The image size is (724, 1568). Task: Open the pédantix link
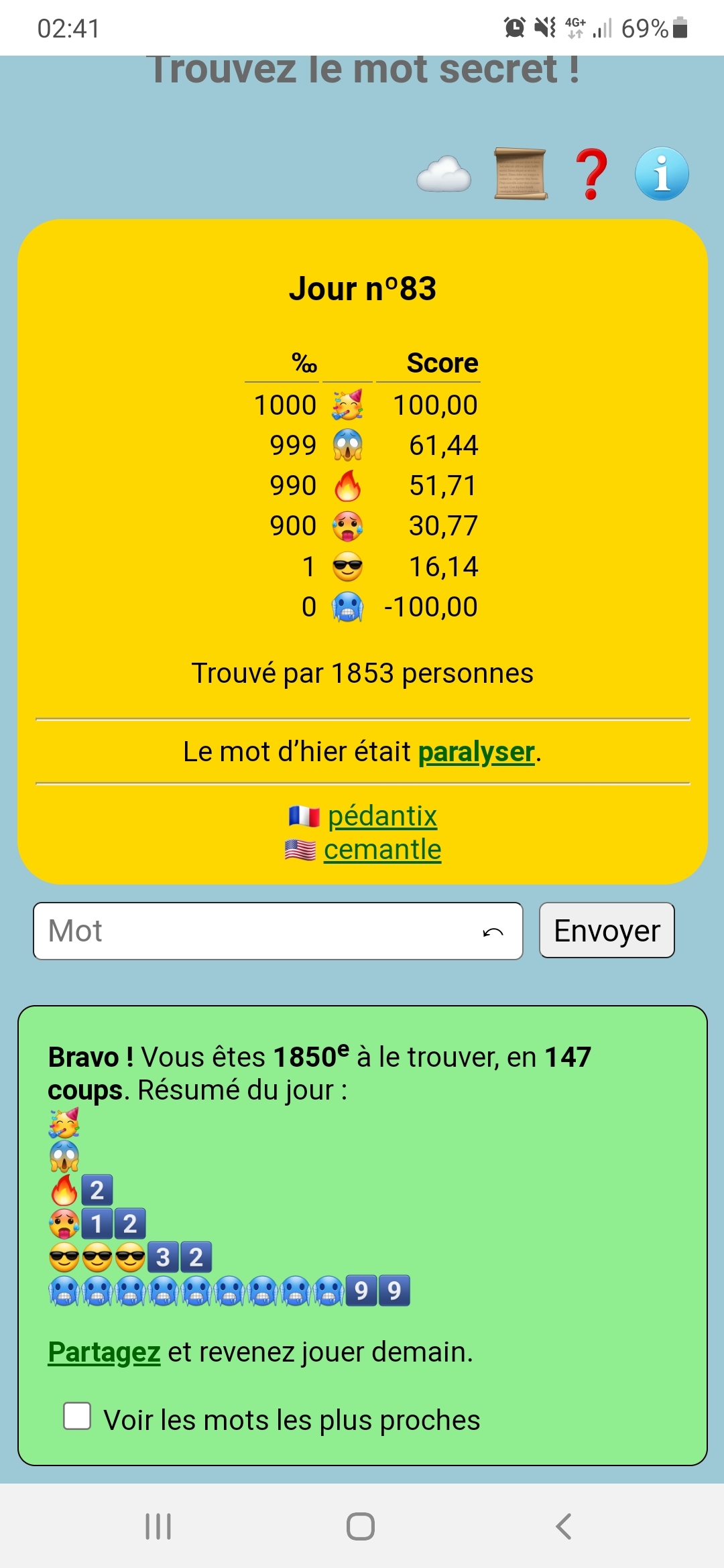point(382,816)
